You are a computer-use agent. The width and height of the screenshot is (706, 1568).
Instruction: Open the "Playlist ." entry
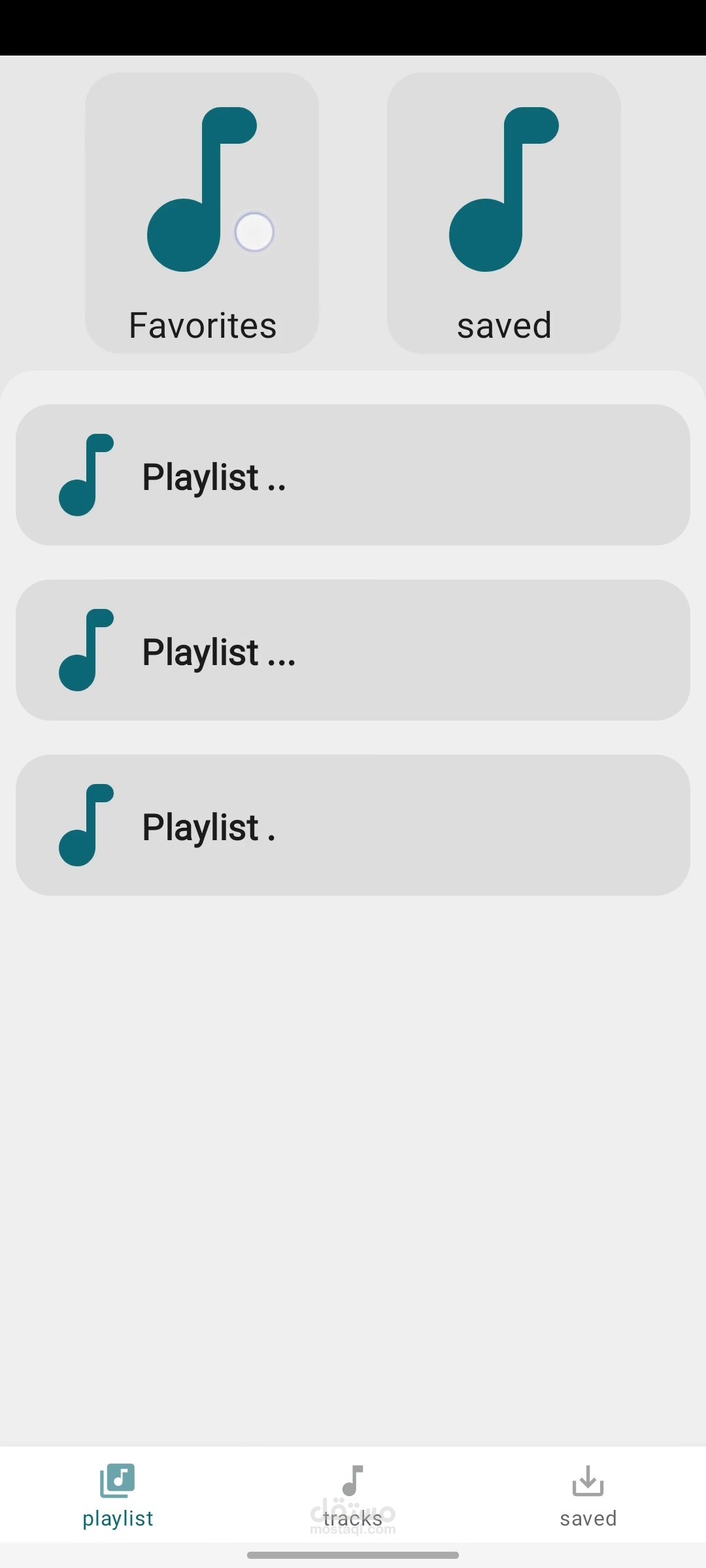[353, 825]
